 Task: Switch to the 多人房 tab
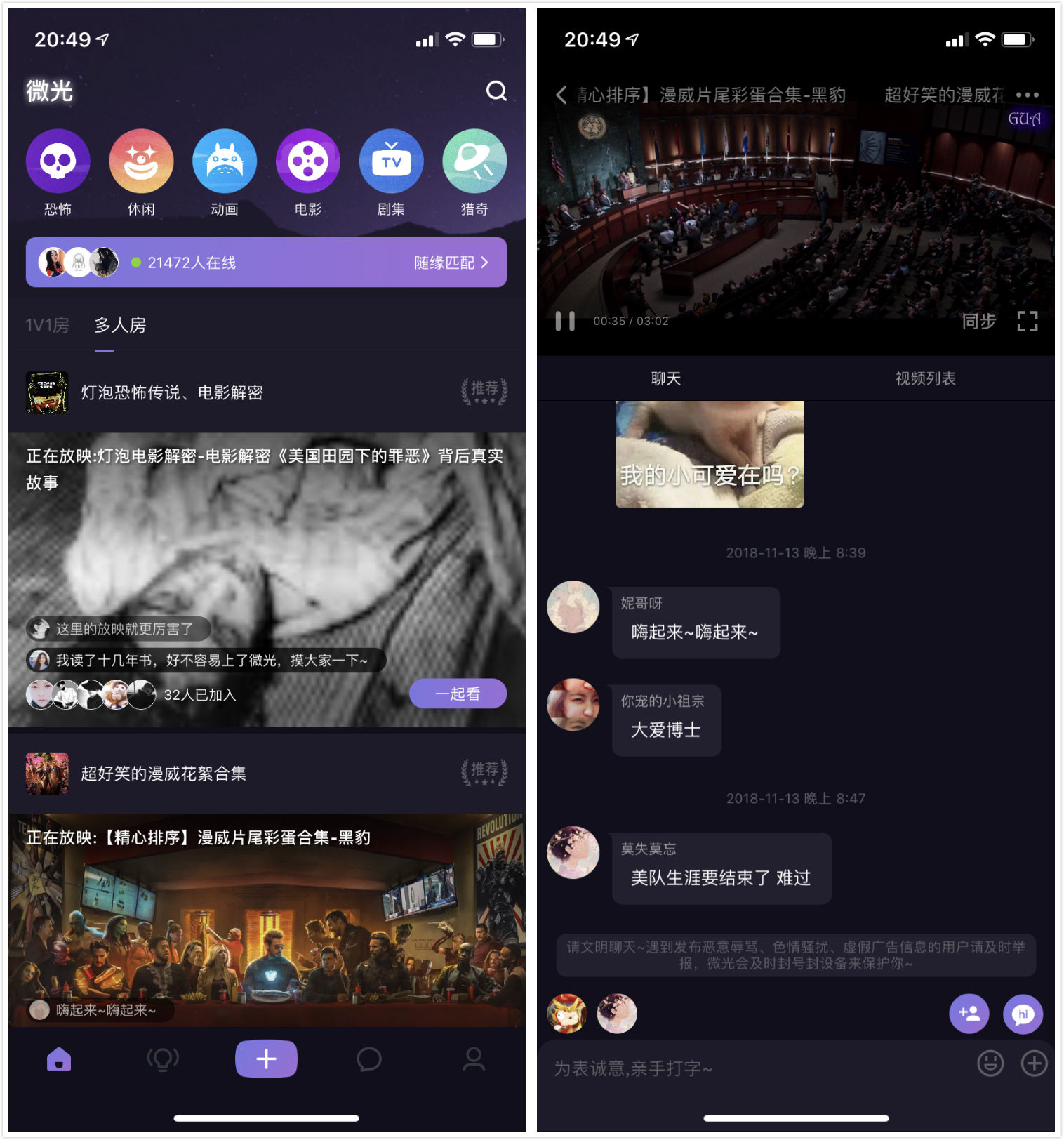[x=120, y=325]
